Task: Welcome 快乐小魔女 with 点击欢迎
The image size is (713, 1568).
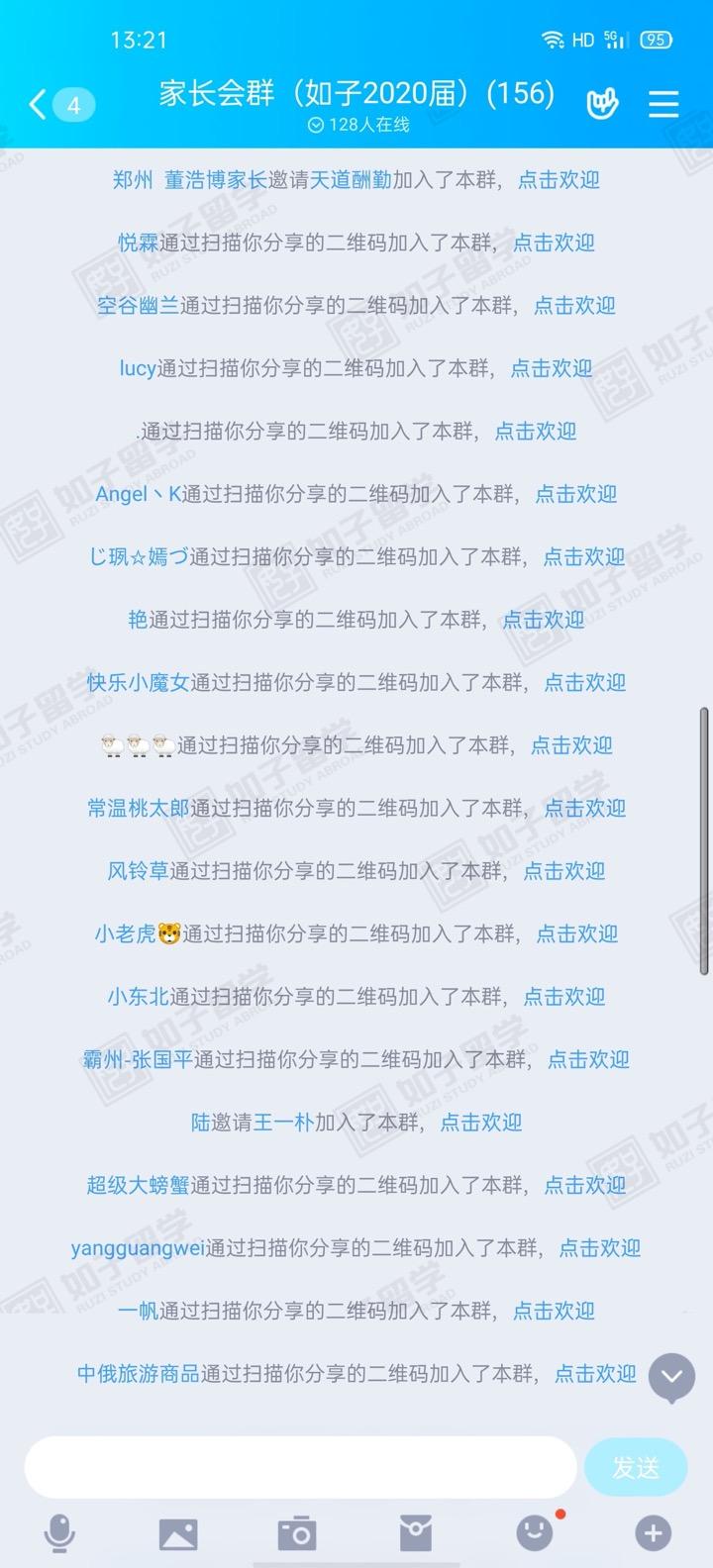Action: [584, 682]
